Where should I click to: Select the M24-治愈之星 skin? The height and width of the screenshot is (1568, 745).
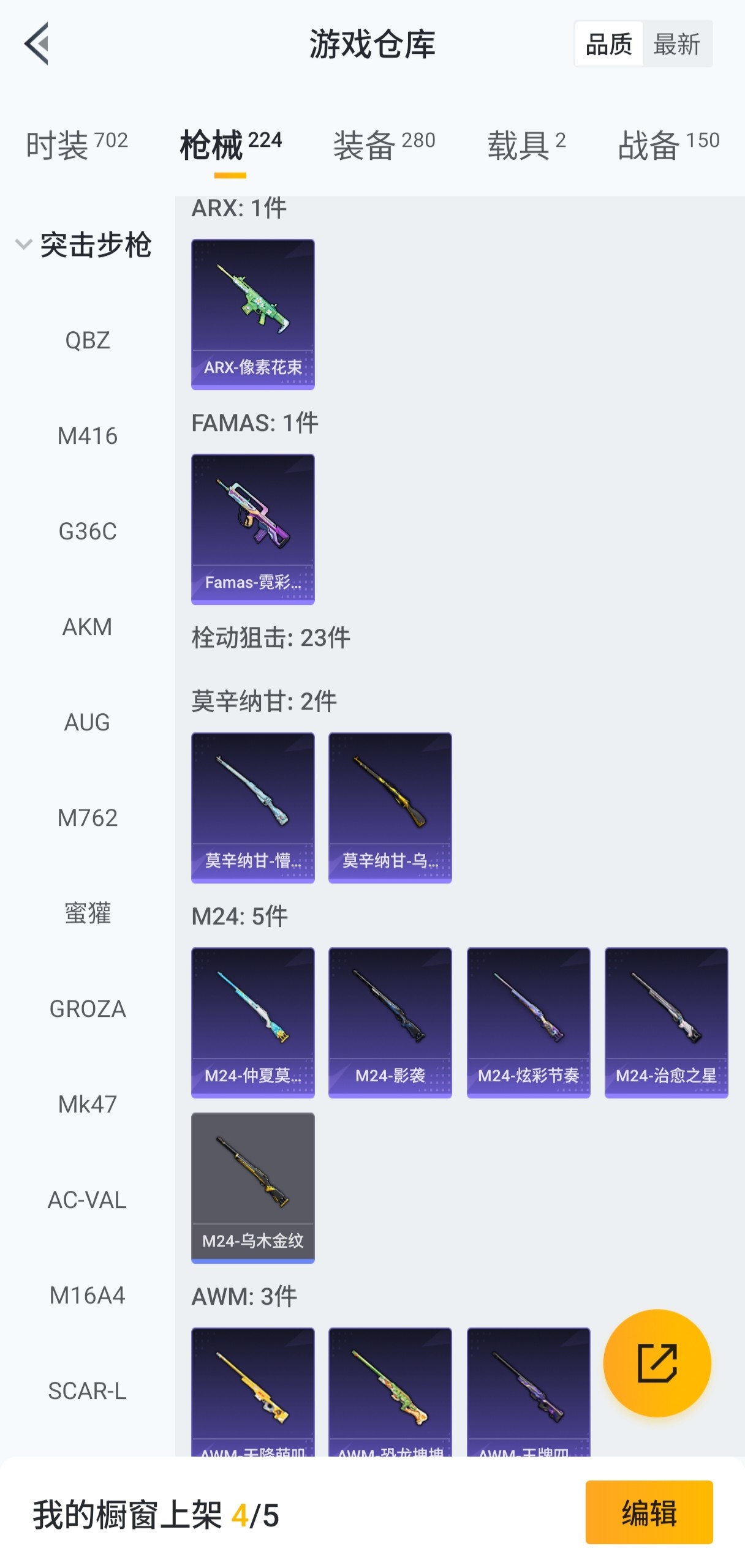(666, 1022)
